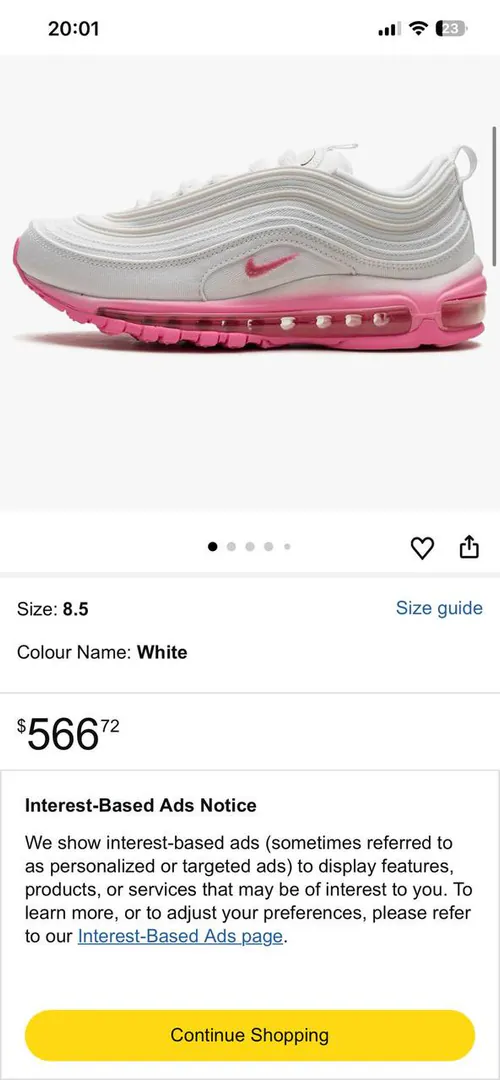This screenshot has height=1080, width=500.
Task: Tap Continue Shopping
Action: [250, 1035]
